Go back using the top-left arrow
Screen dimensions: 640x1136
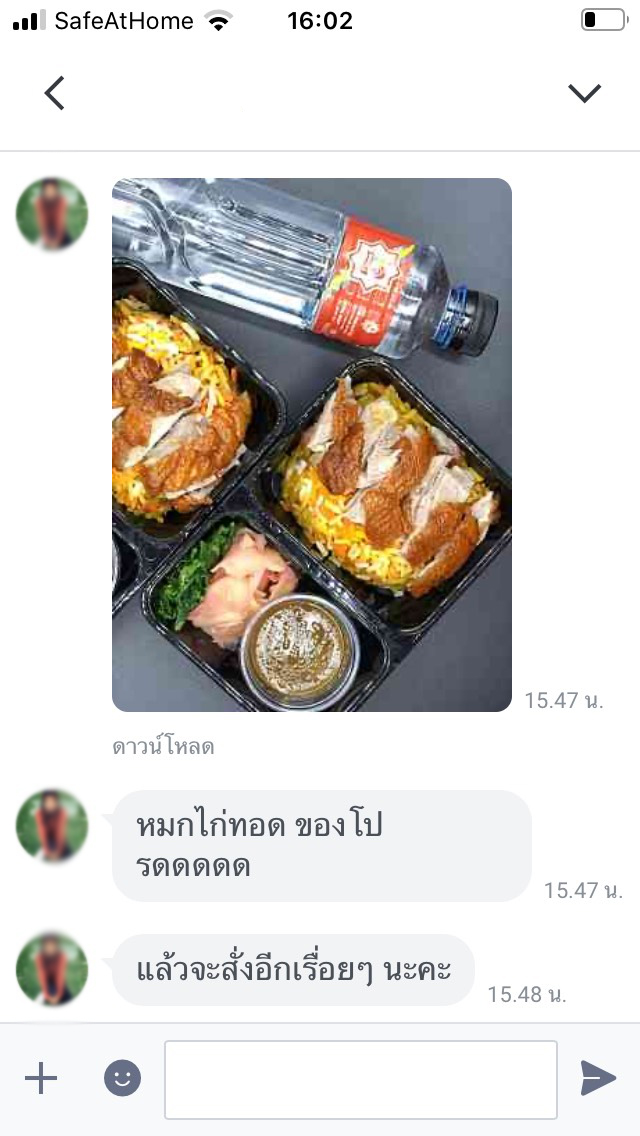pos(54,93)
